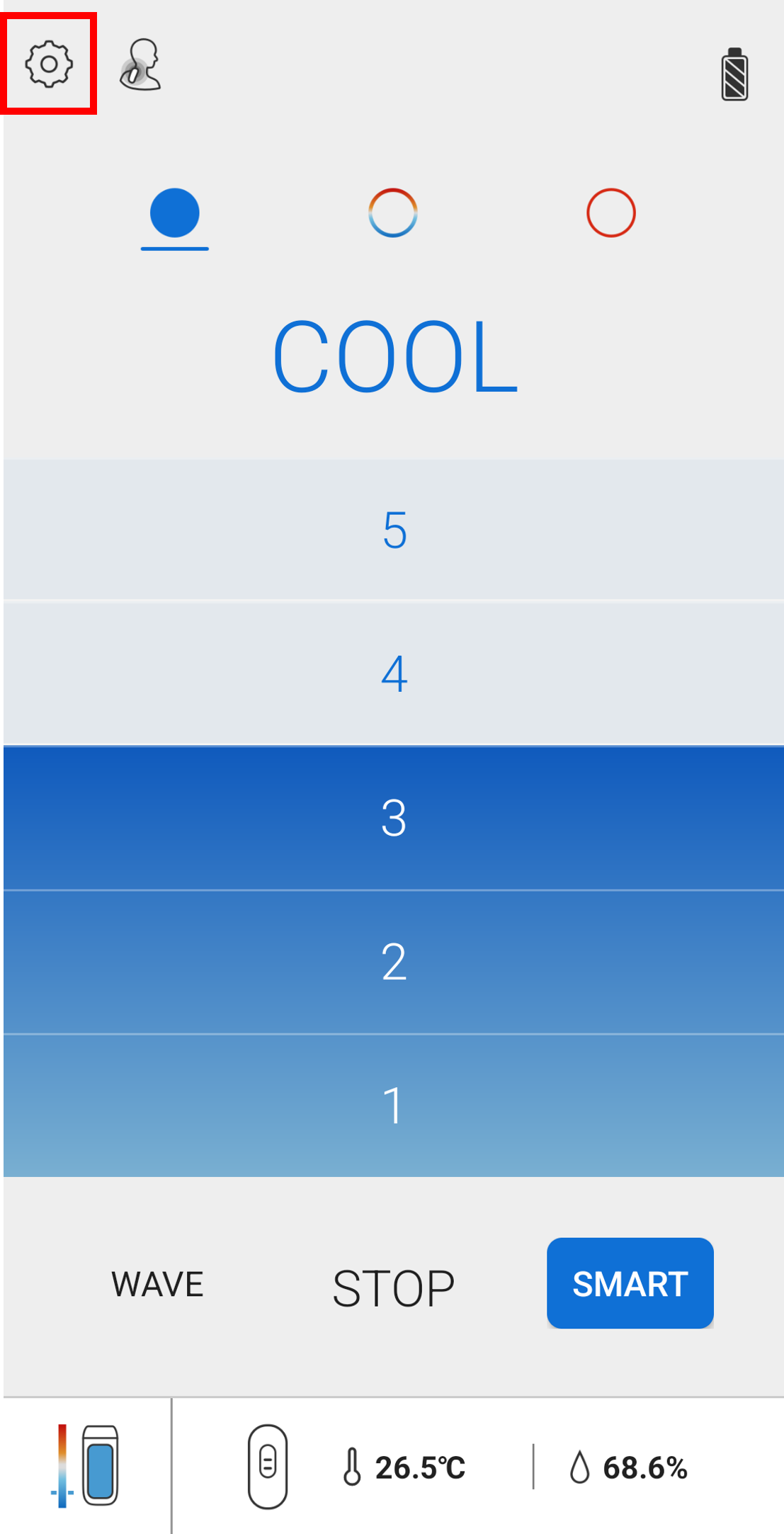This screenshot has height=1534, width=784.
Task: Open the device temperature icon at bottom left
Action: pyautogui.click(x=86, y=1465)
